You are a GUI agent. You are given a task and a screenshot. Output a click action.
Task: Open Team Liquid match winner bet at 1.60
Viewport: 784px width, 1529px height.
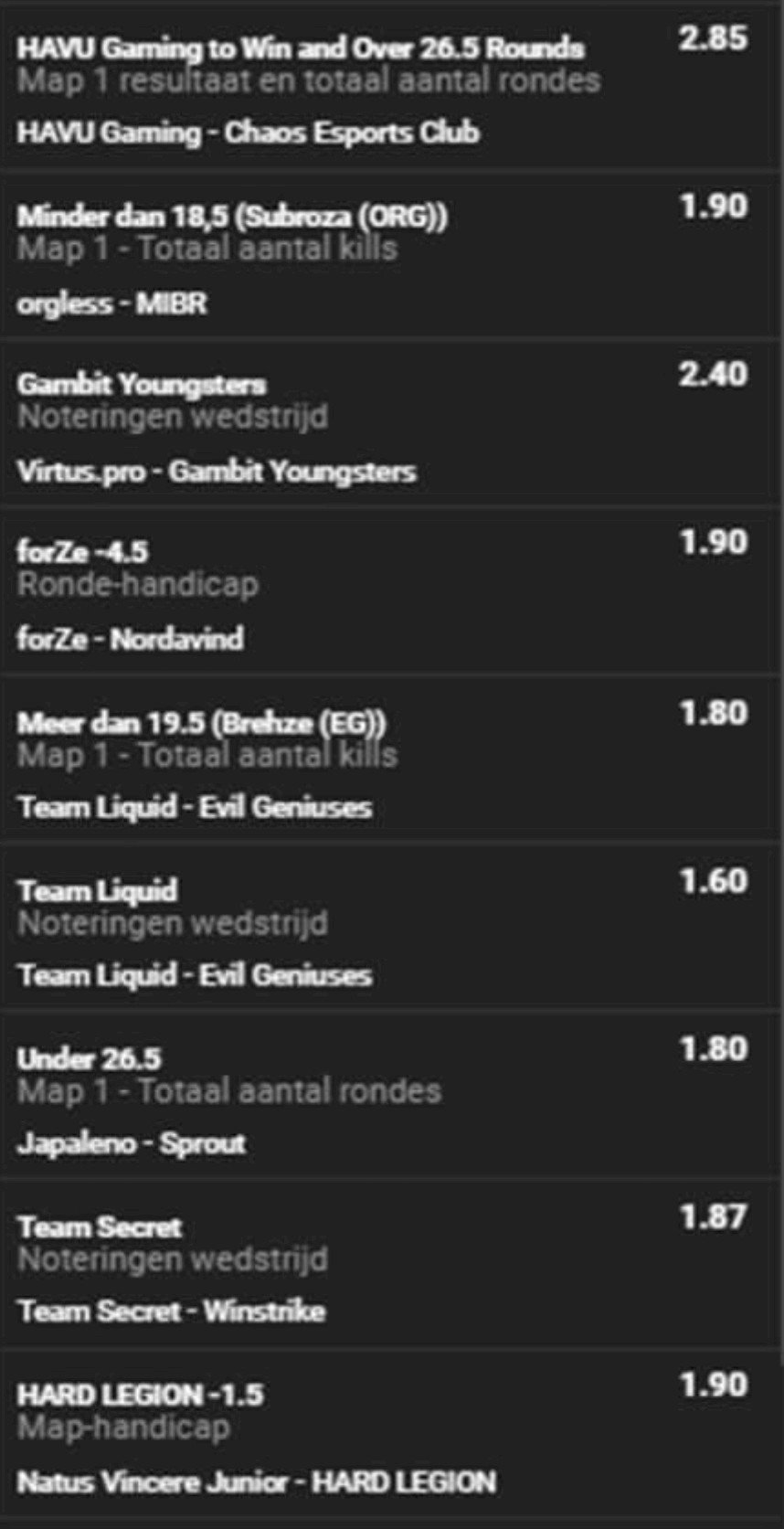[392, 929]
